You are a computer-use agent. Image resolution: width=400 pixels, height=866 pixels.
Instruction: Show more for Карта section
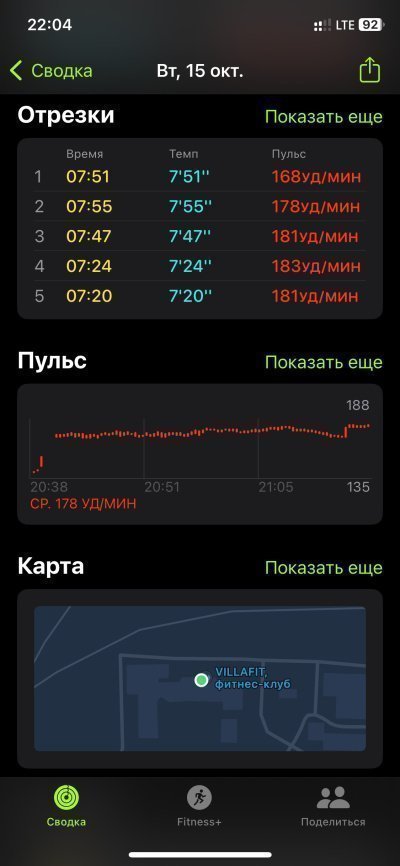pyautogui.click(x=323, y=568)
